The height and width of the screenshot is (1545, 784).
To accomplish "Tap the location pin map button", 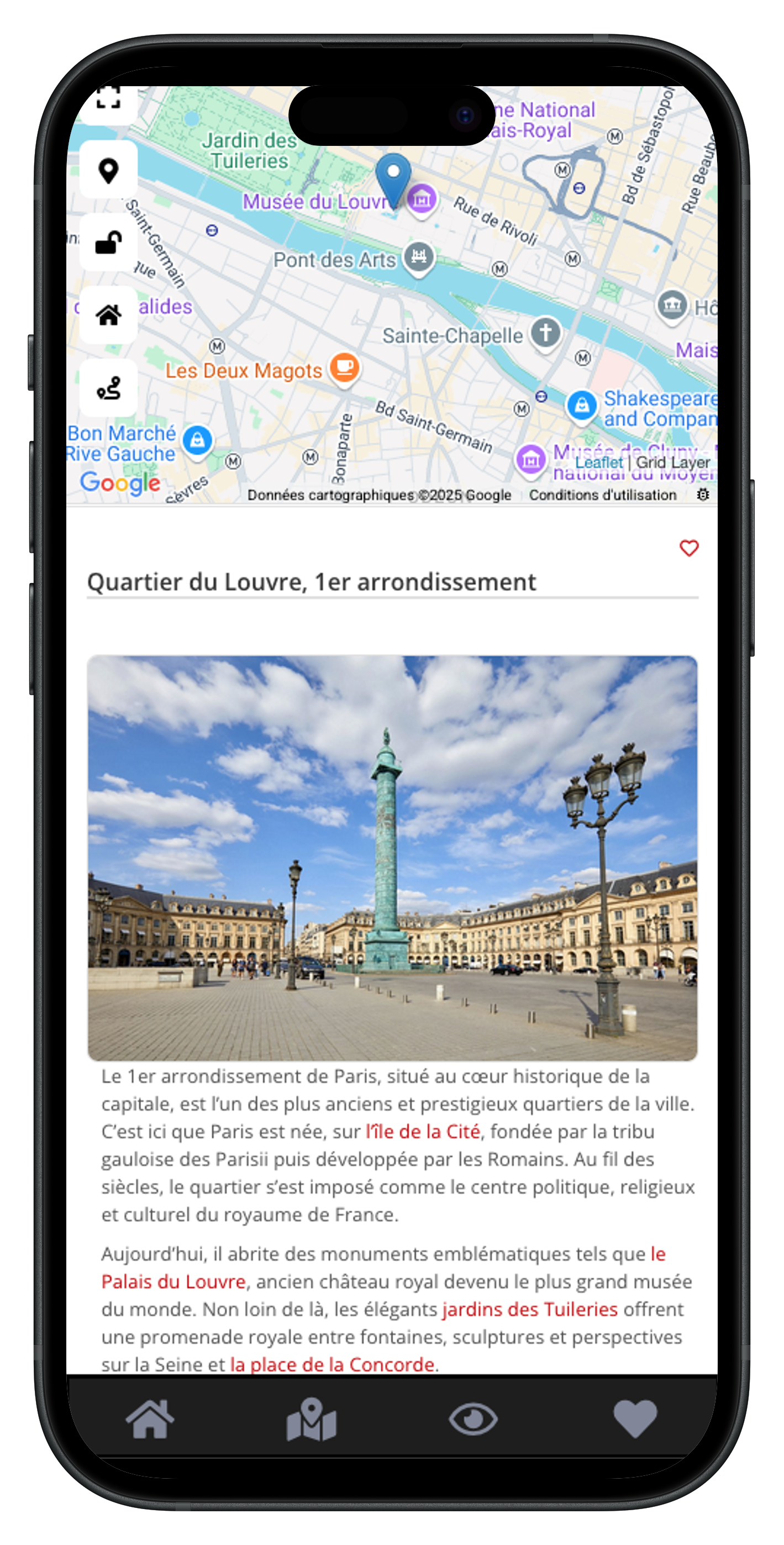I will pyautogui.click(x=108, y=170).
